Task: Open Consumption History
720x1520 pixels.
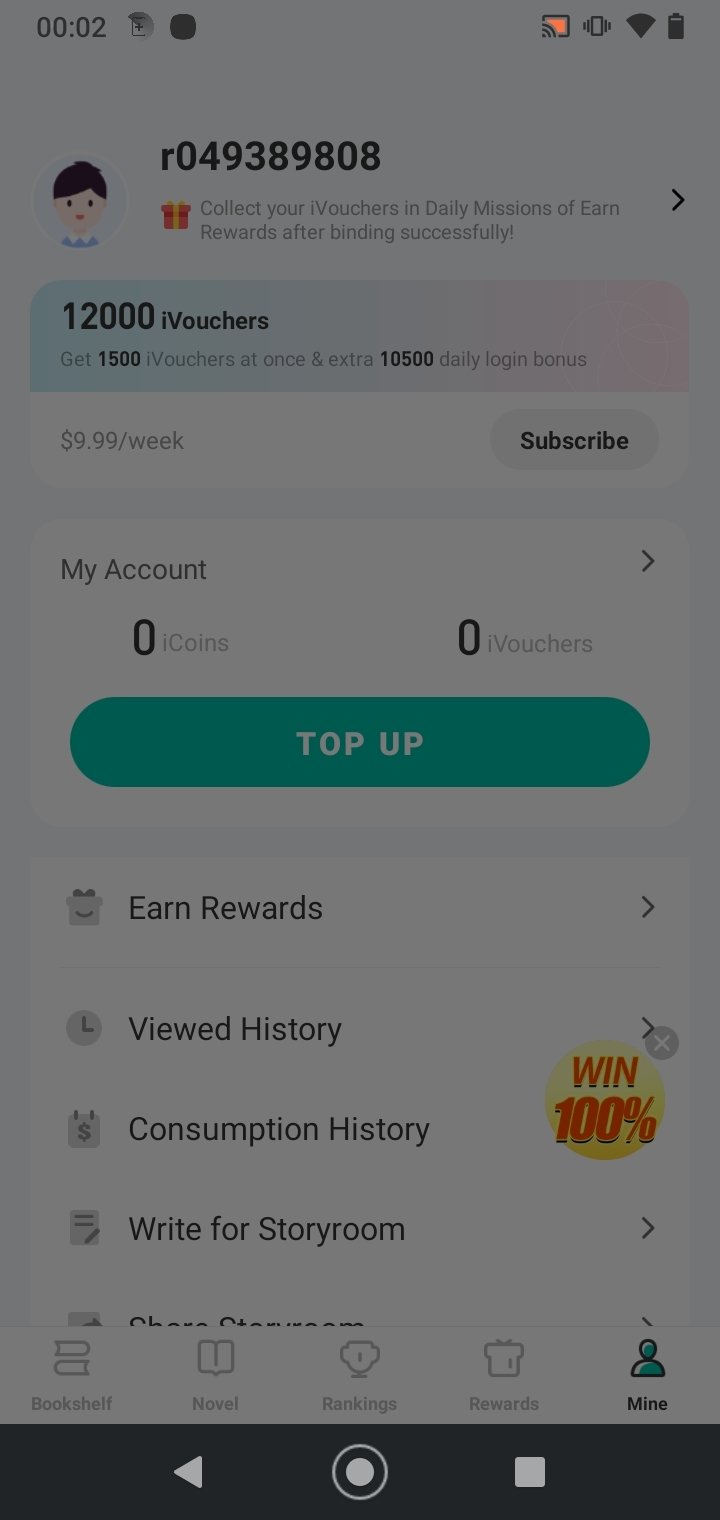Action: click(x=280, y=1129)
